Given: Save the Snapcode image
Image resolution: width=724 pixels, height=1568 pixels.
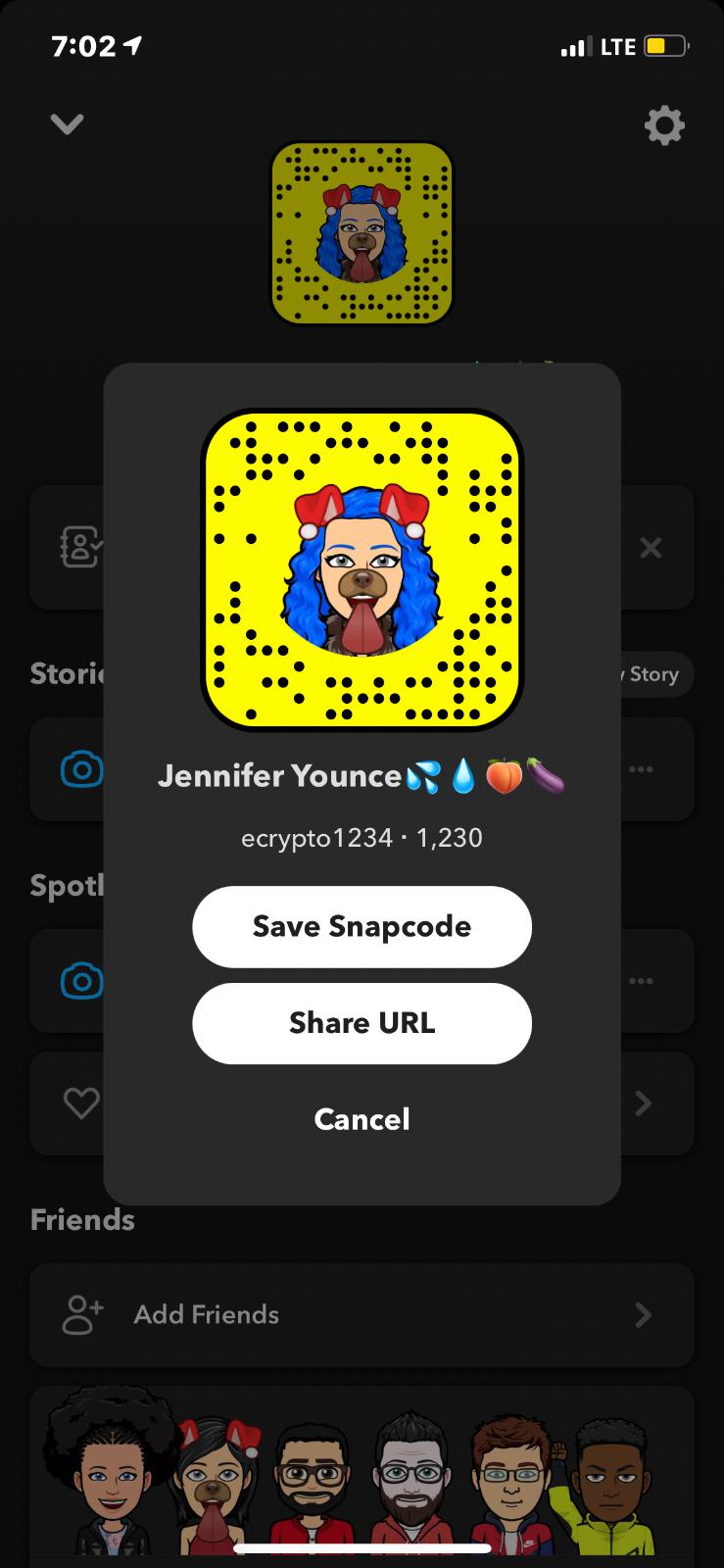Looking at the screenshot, I should (362, 926).
